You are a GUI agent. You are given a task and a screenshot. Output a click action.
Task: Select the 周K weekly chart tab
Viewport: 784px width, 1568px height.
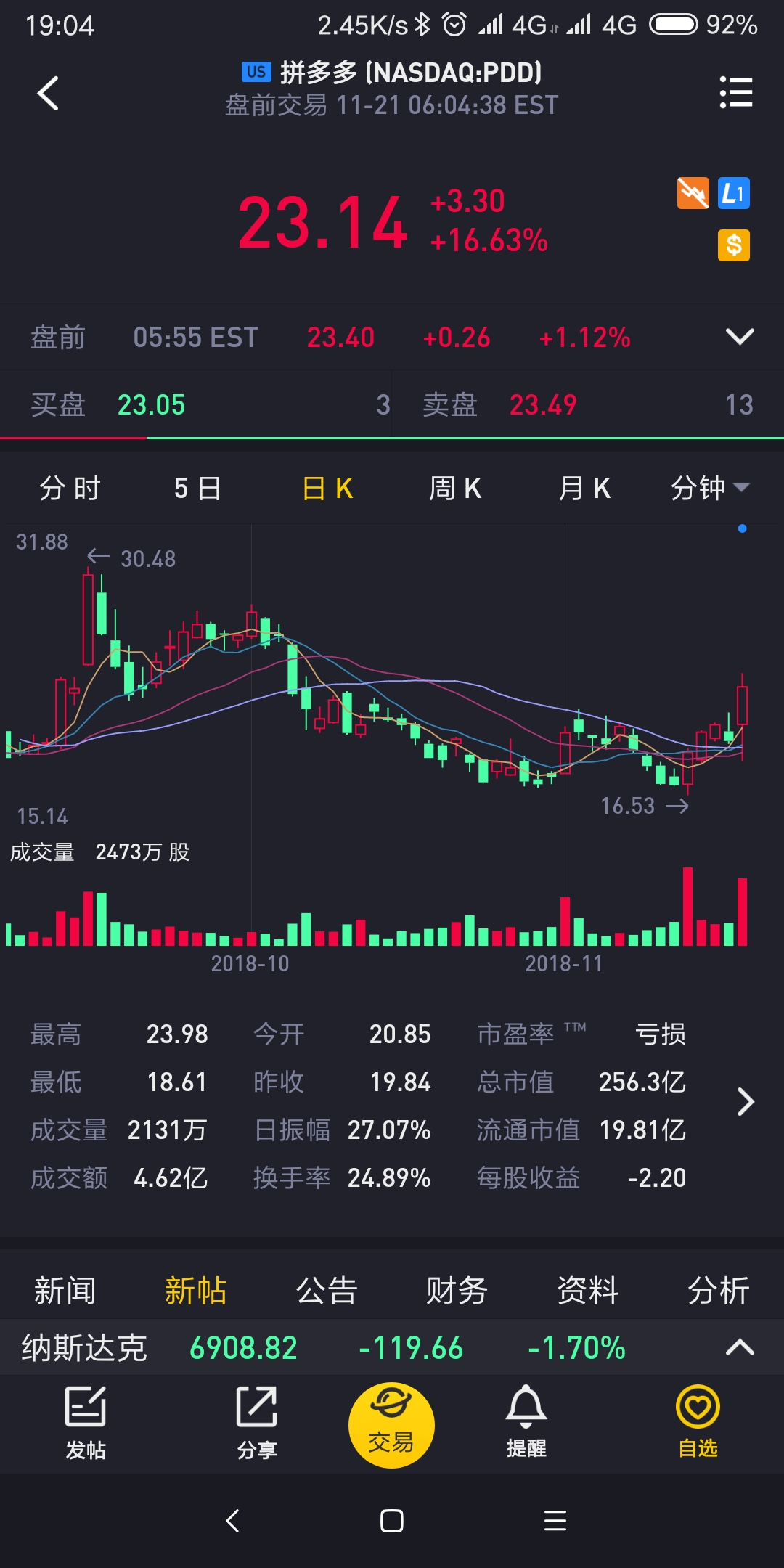(455, 489)
